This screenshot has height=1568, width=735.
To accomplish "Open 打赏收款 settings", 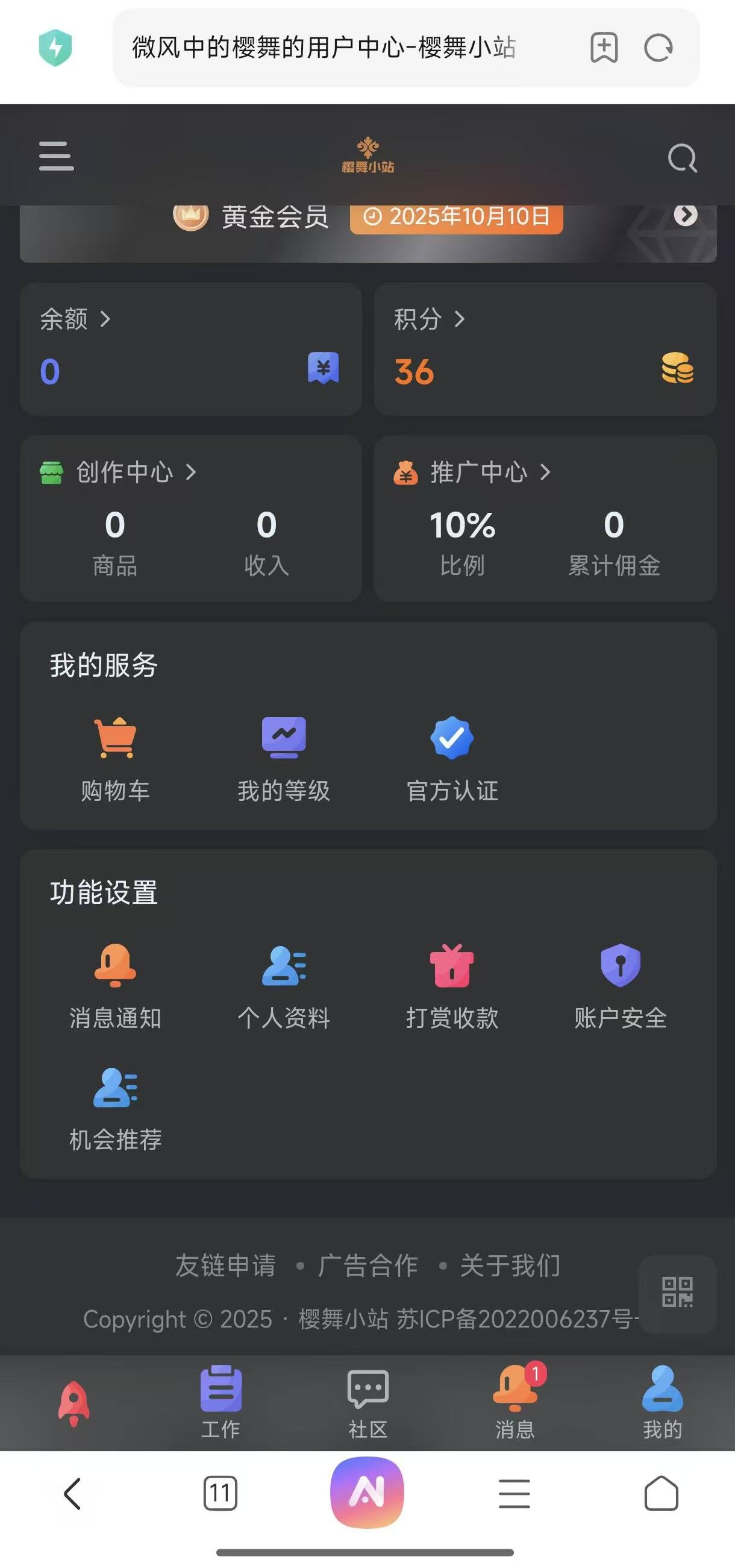I will tap(452, 986).
